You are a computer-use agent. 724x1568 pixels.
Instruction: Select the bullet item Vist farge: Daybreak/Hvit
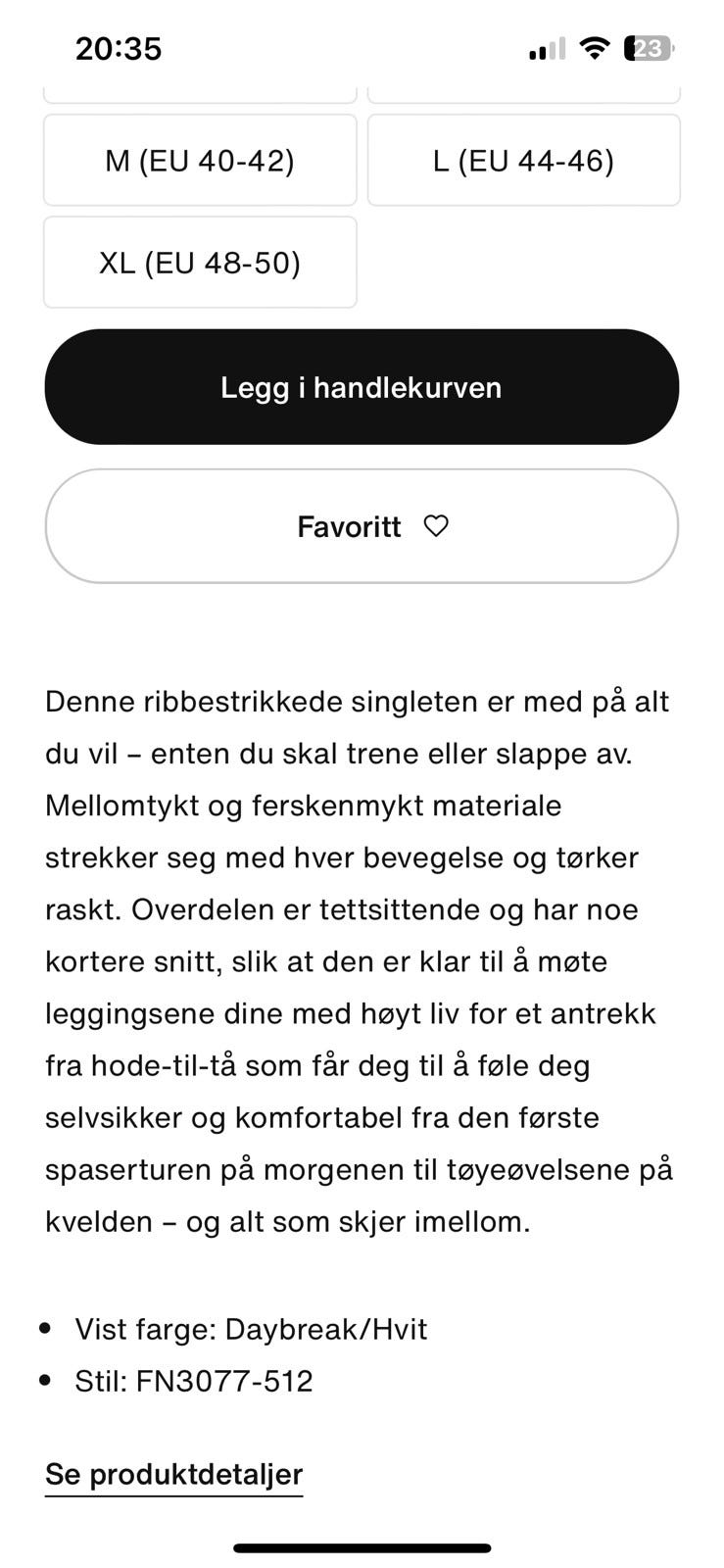pos(252,1329)
